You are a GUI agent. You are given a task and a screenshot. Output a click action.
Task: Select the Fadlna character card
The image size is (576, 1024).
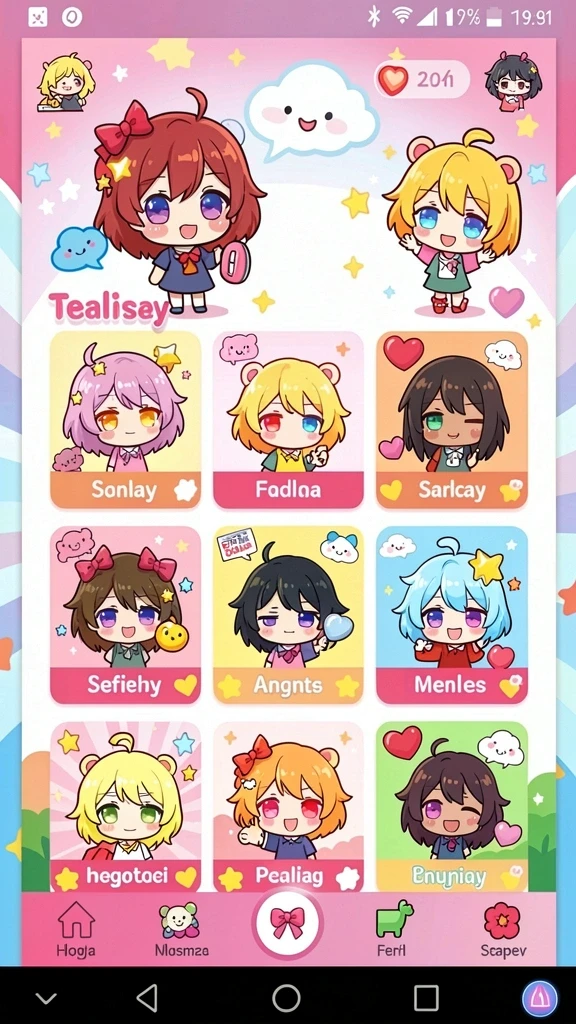[x=288, y=420]
